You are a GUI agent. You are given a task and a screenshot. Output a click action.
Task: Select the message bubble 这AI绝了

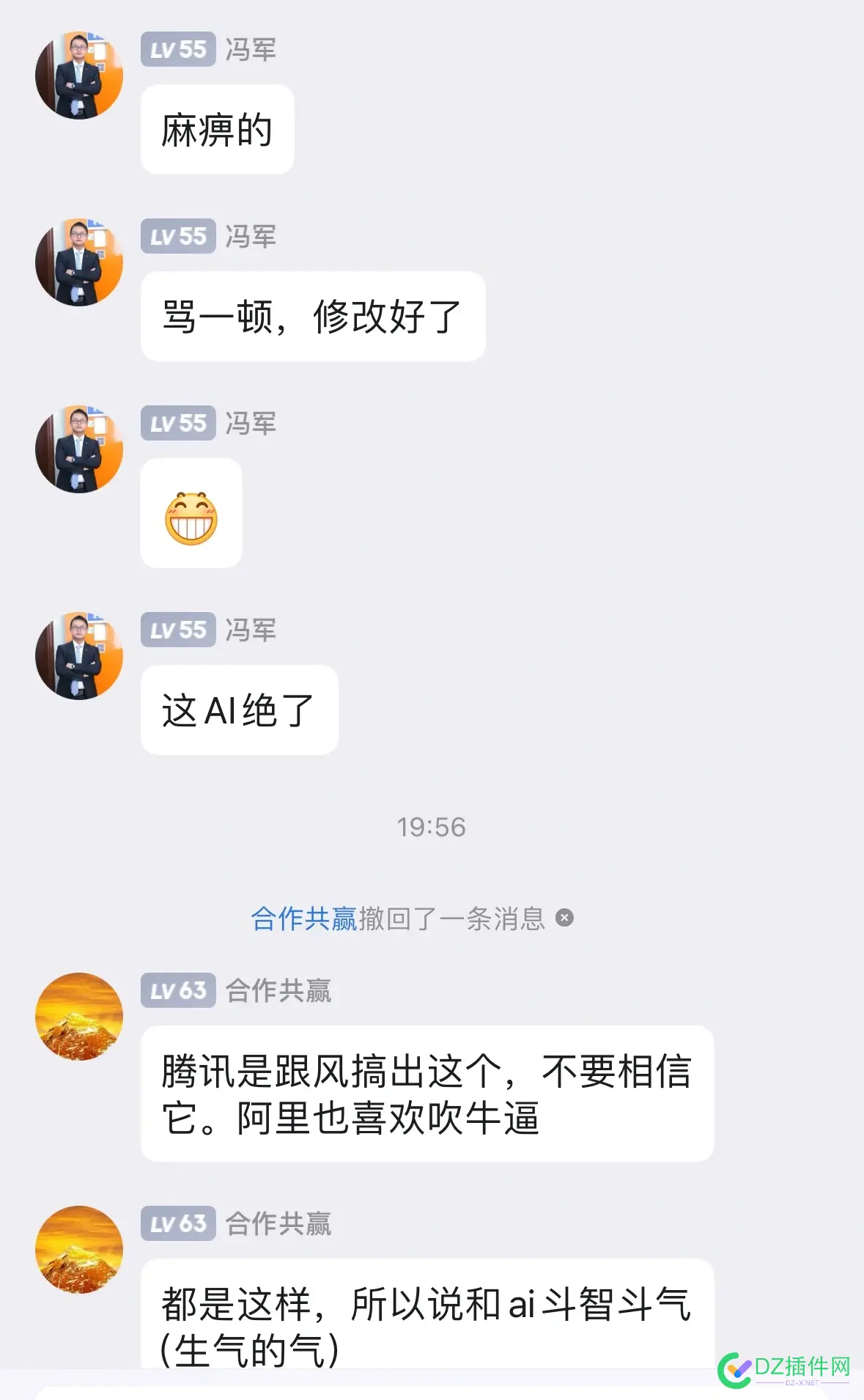[240, 710]
